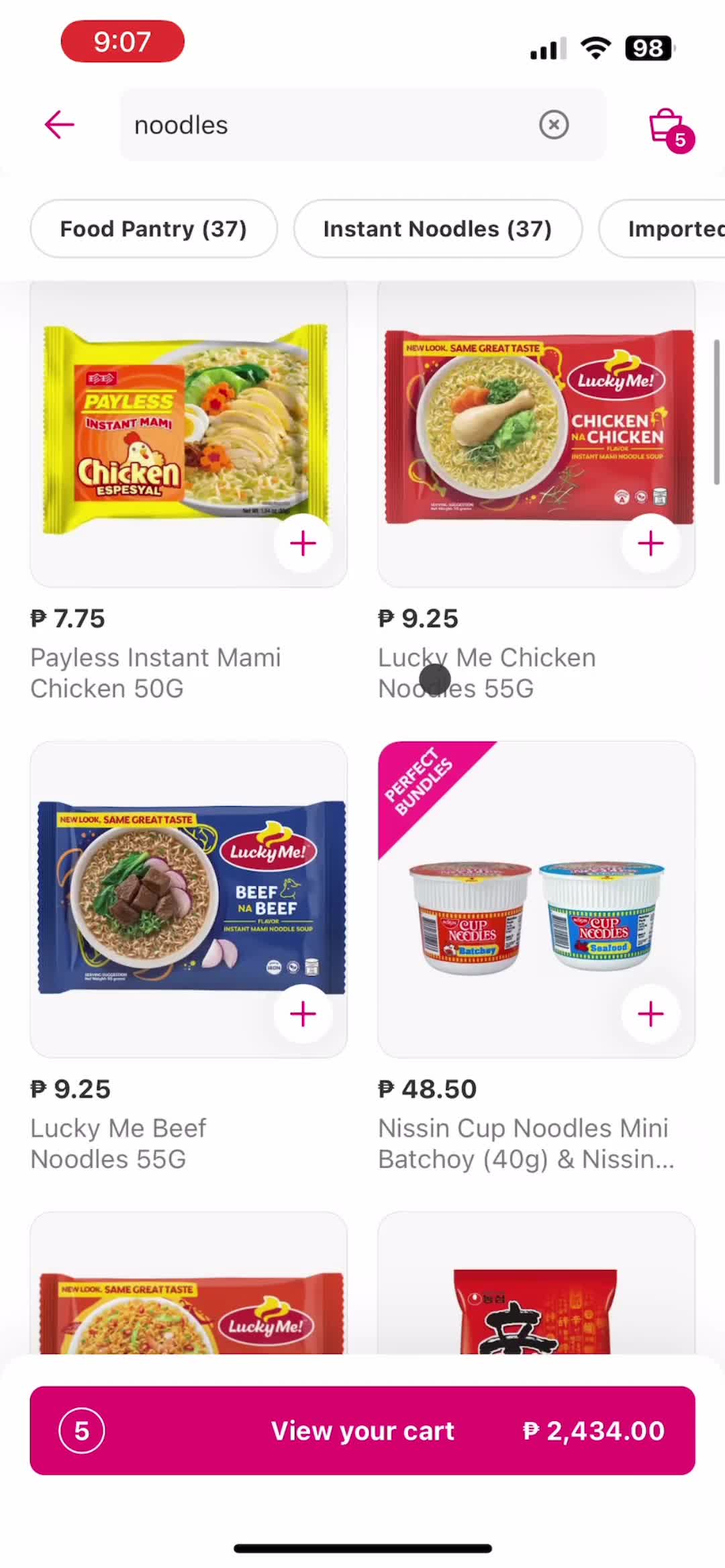
Task: Add Nissin Cup Noodles bundle to cart
Action: coord(650,1014)
